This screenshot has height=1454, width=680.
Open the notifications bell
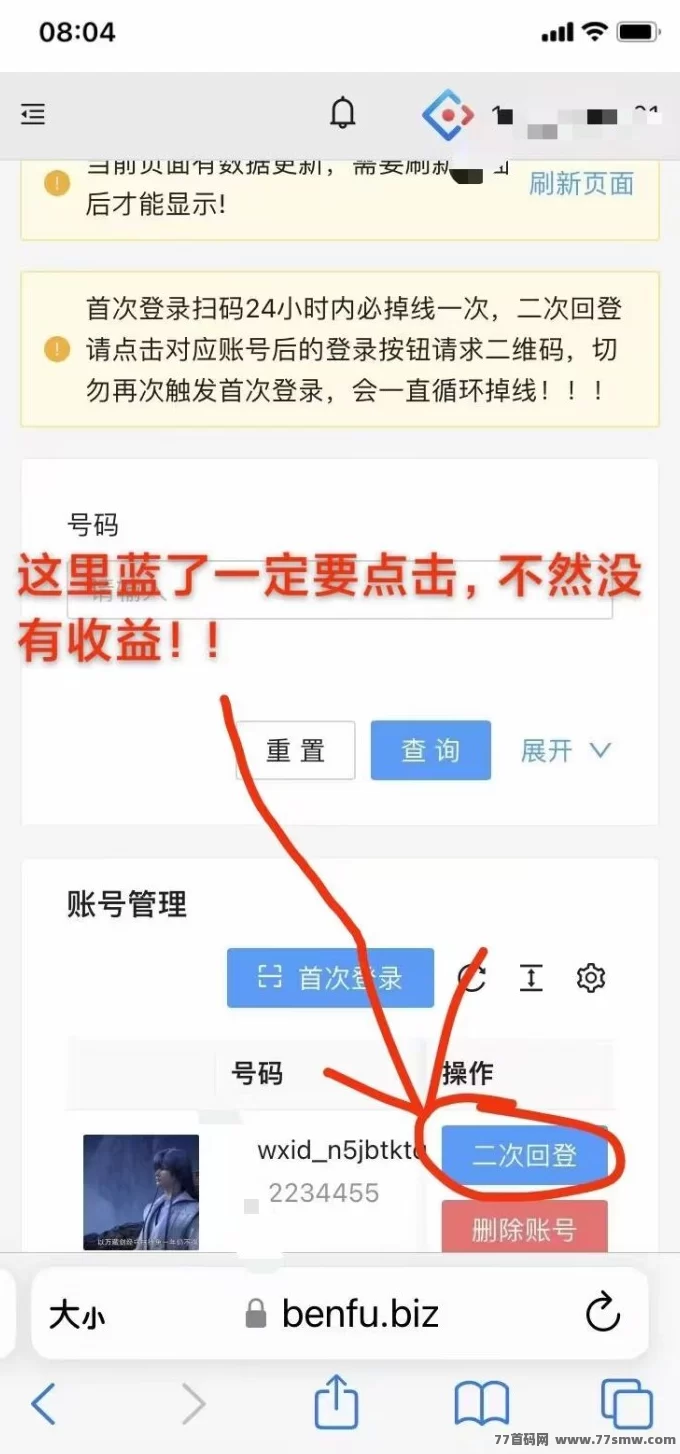point(343,114)
